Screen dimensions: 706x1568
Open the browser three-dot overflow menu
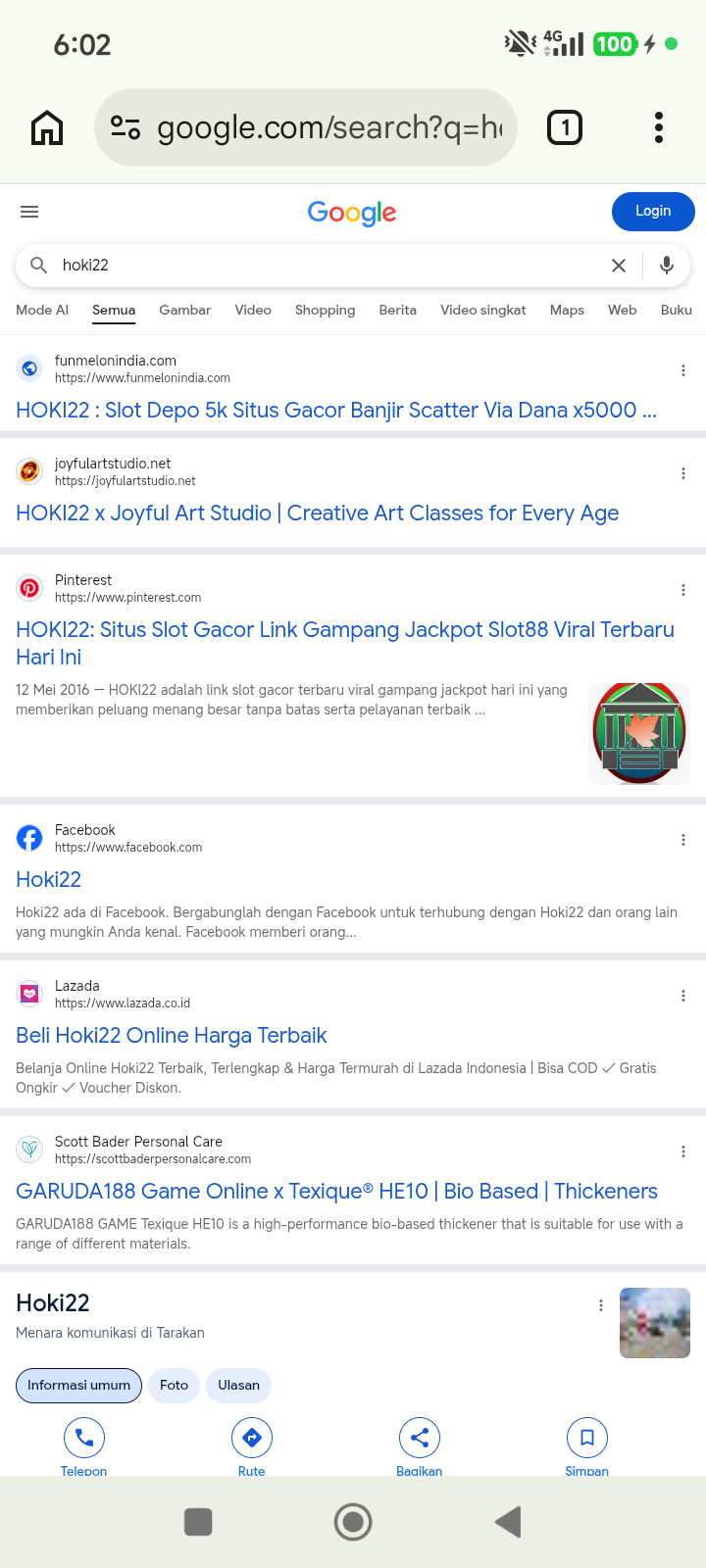[659, 127]
